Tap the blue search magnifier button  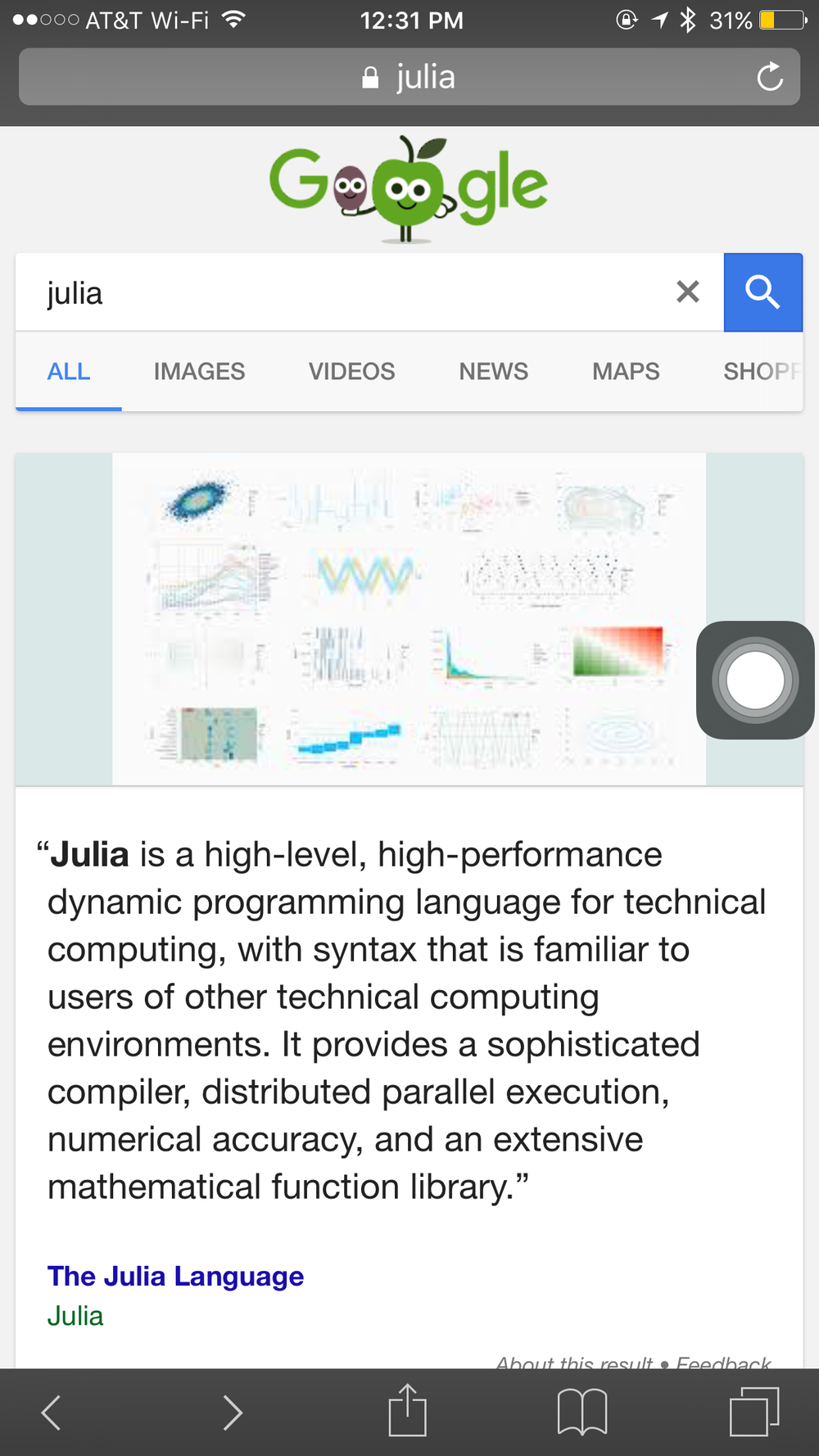click(762, 292)
